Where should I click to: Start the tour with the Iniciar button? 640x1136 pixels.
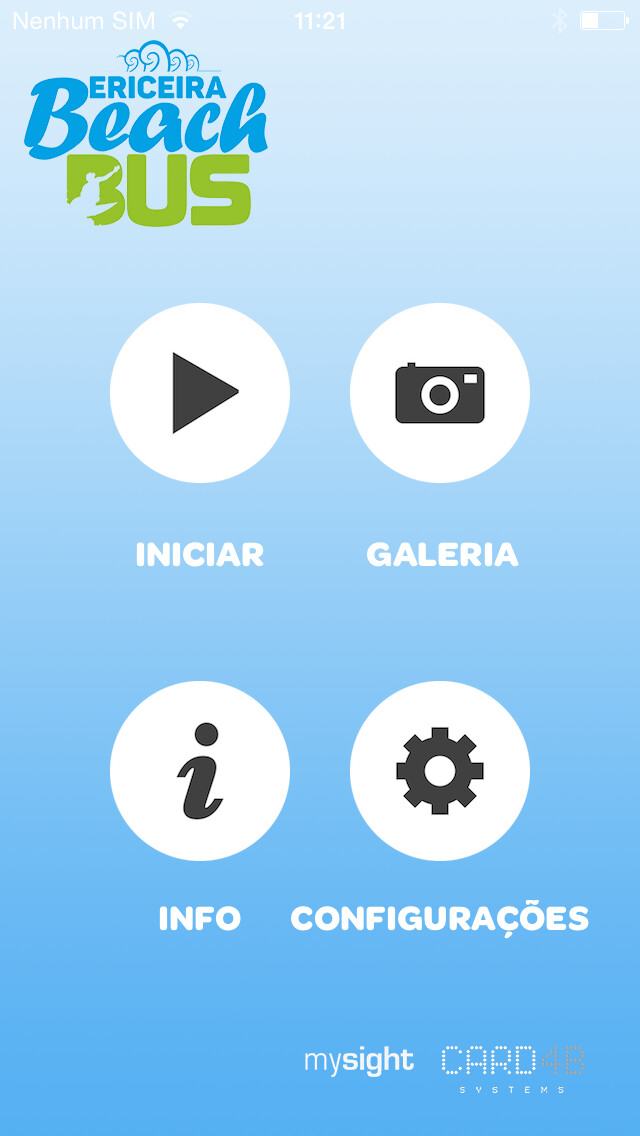[200, 393]
